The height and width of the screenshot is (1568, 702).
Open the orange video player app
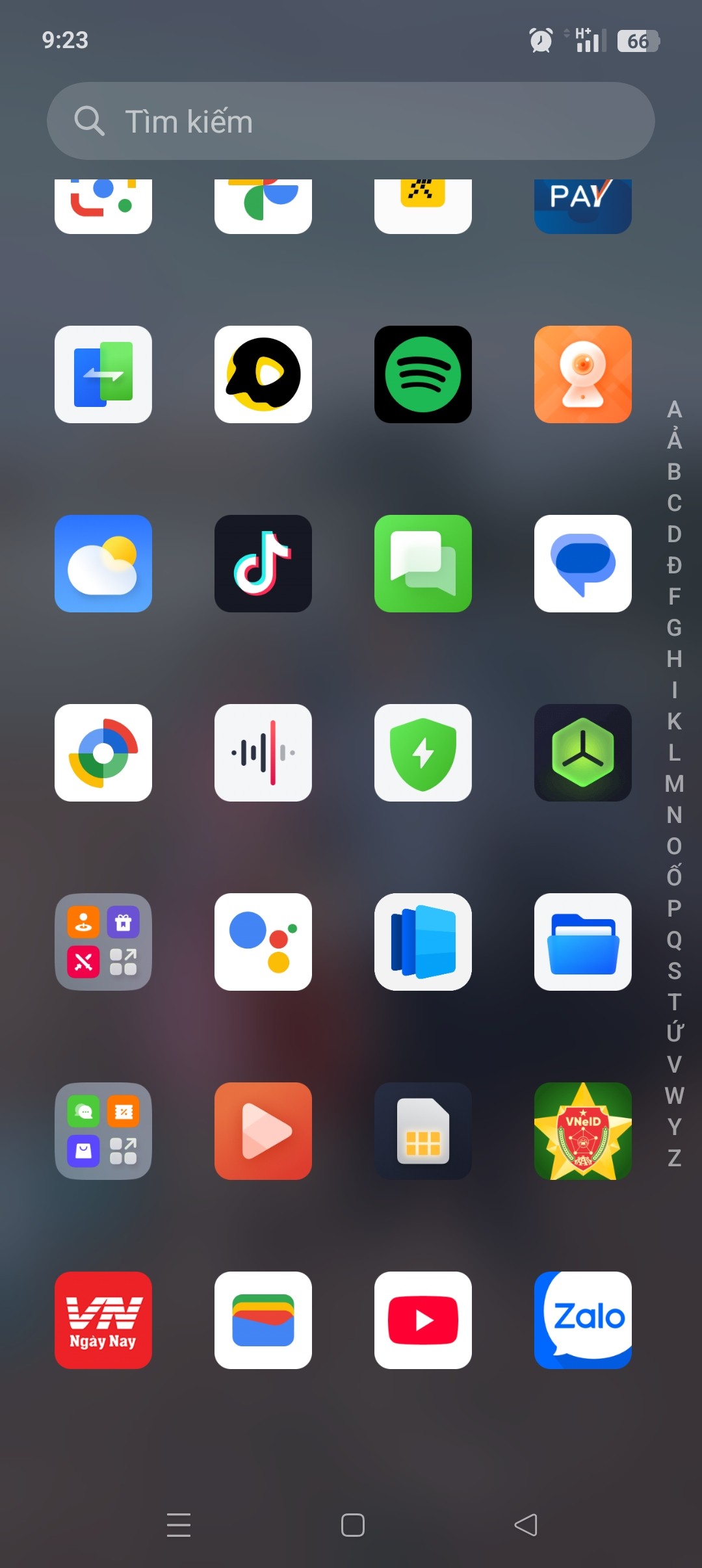point(263,1131)
